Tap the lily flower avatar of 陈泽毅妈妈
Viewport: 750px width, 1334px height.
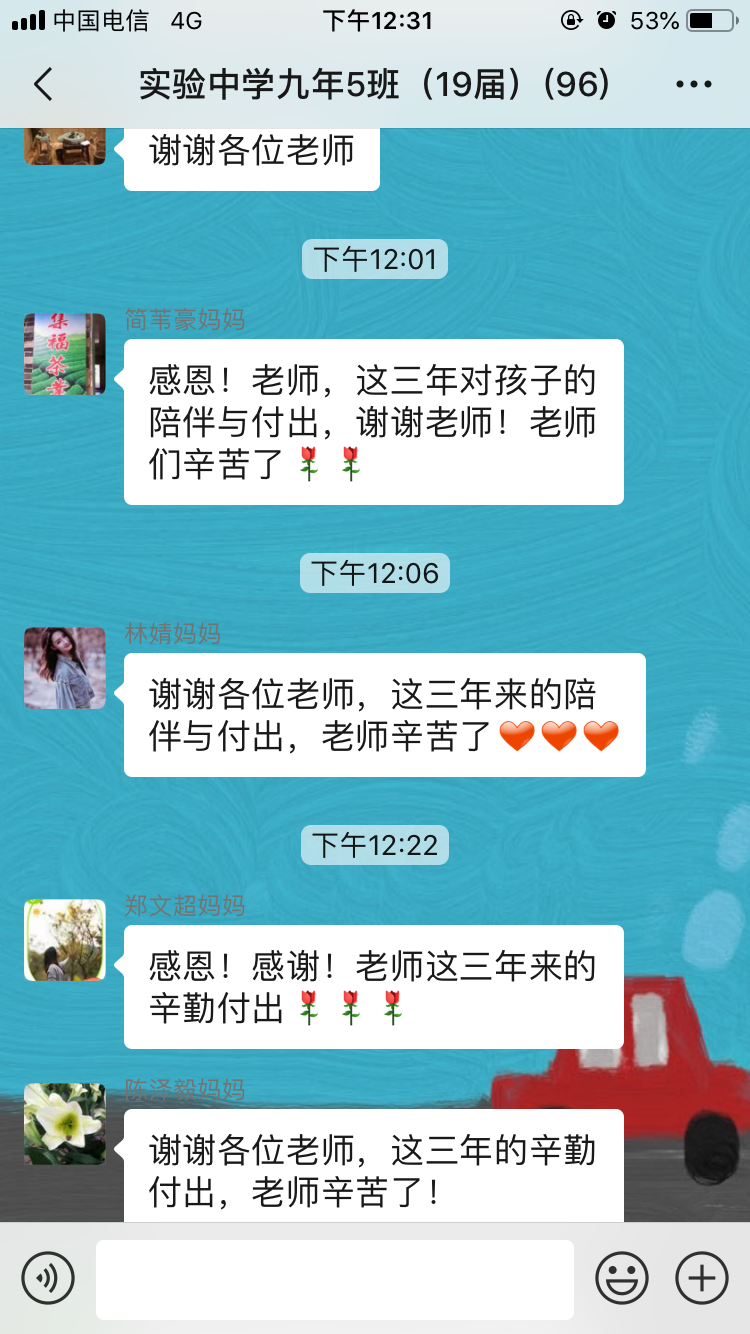65,1124
